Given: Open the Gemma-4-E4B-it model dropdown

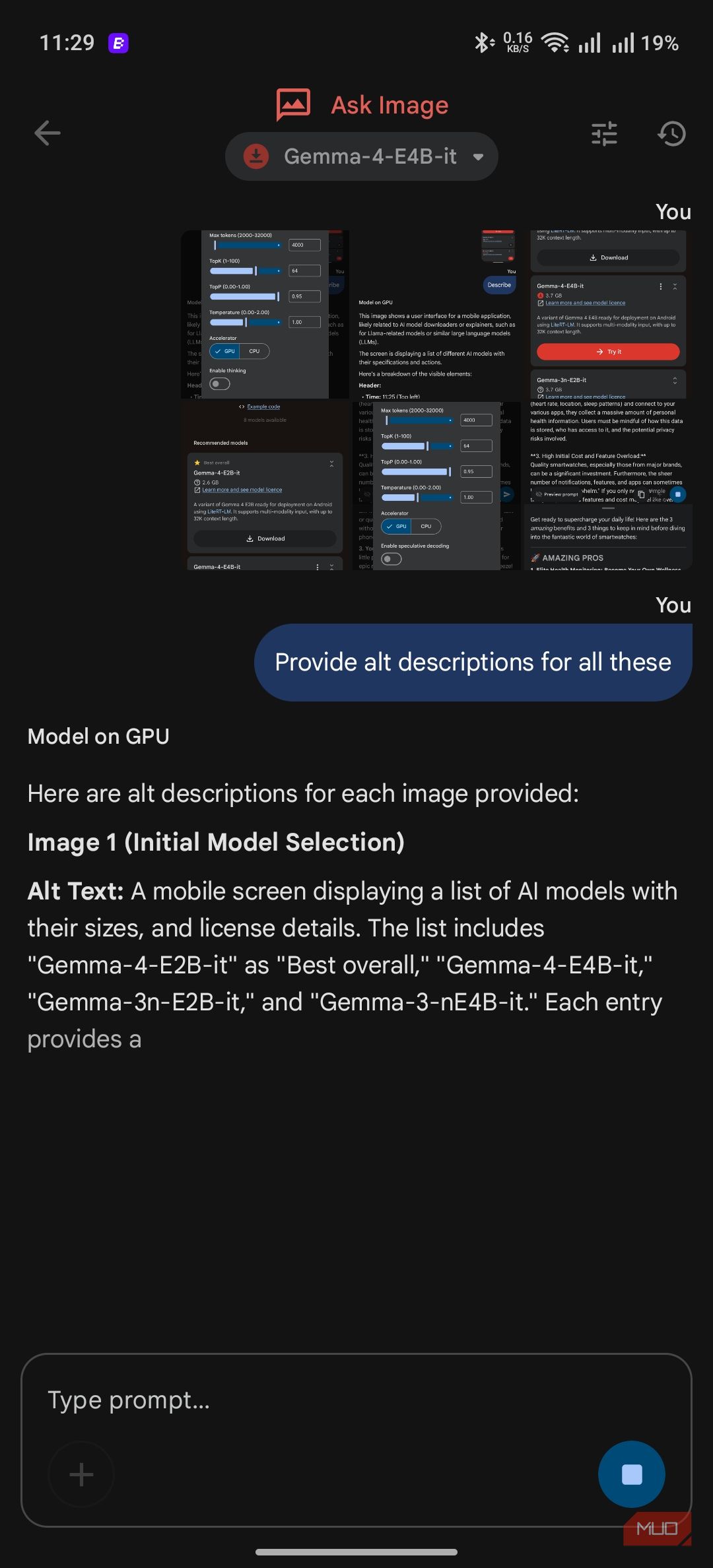Looking at the screenshot, I should 362,156.
